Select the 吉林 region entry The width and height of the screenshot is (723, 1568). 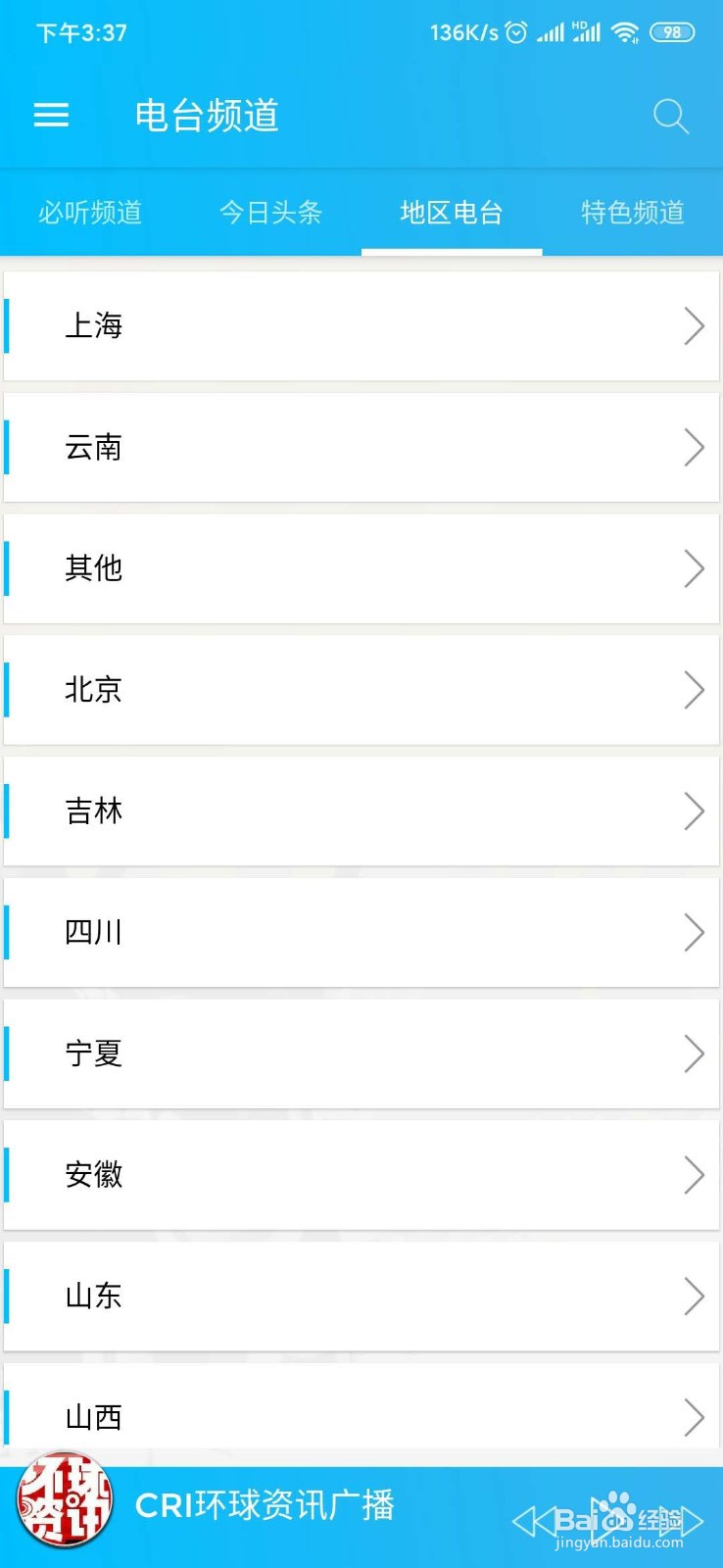point(361,811)
